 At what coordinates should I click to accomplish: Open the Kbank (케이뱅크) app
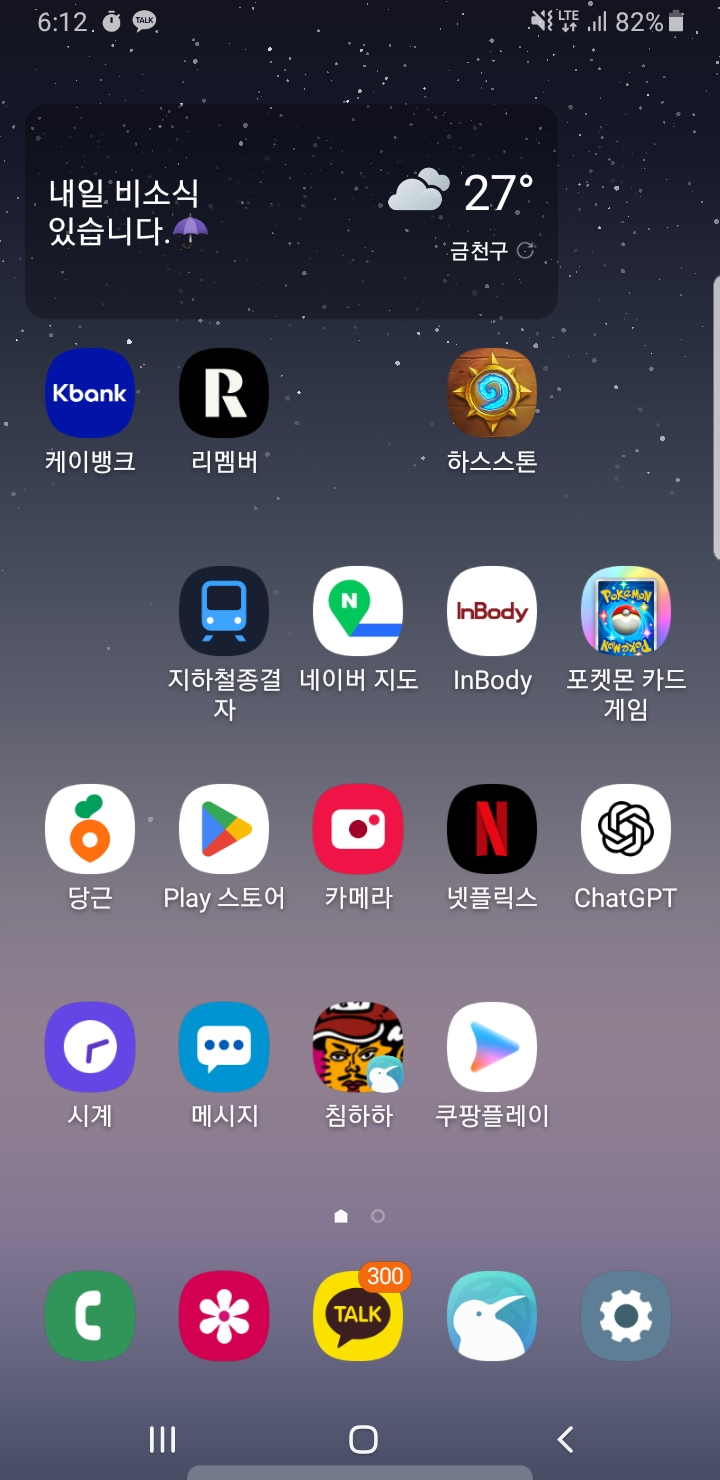(90, 393)
